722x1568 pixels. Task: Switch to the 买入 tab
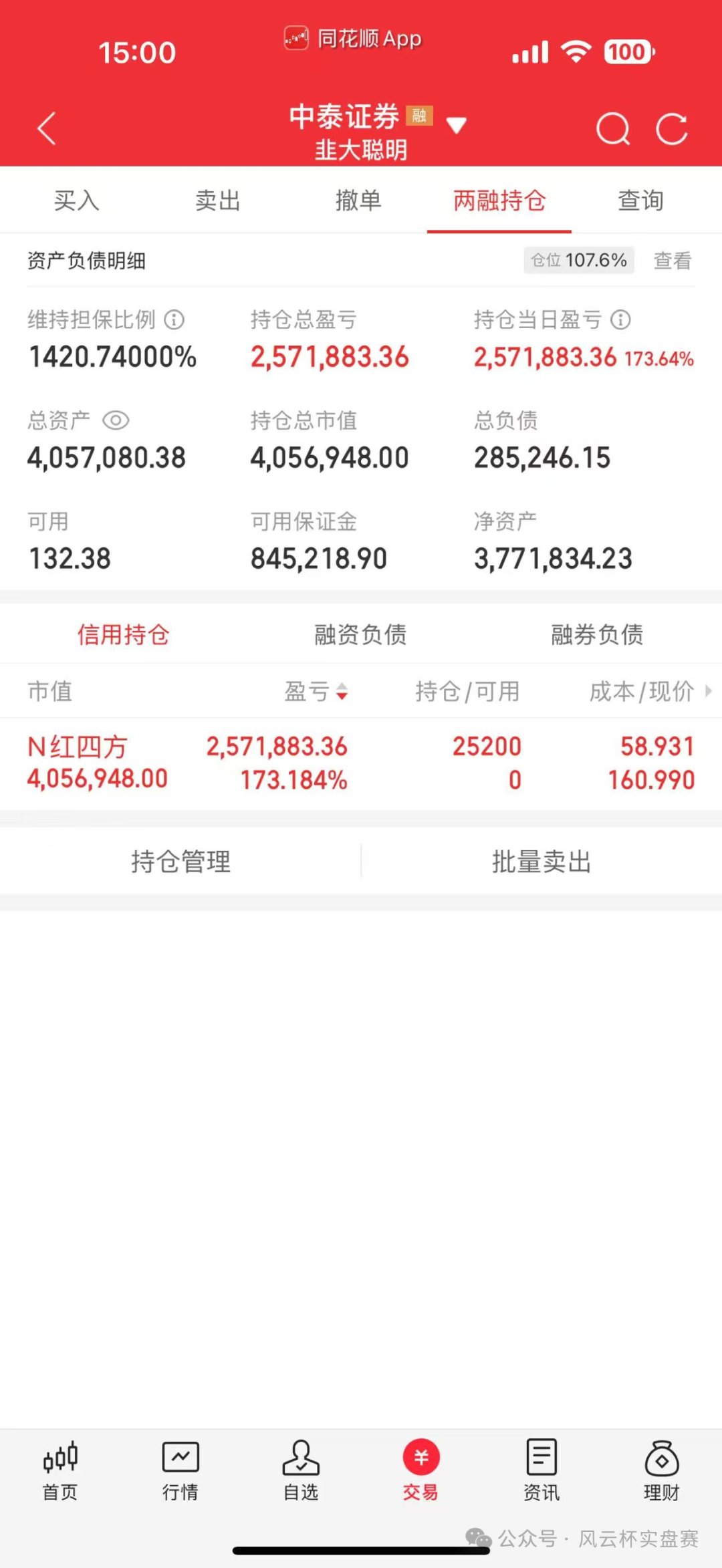77,201
